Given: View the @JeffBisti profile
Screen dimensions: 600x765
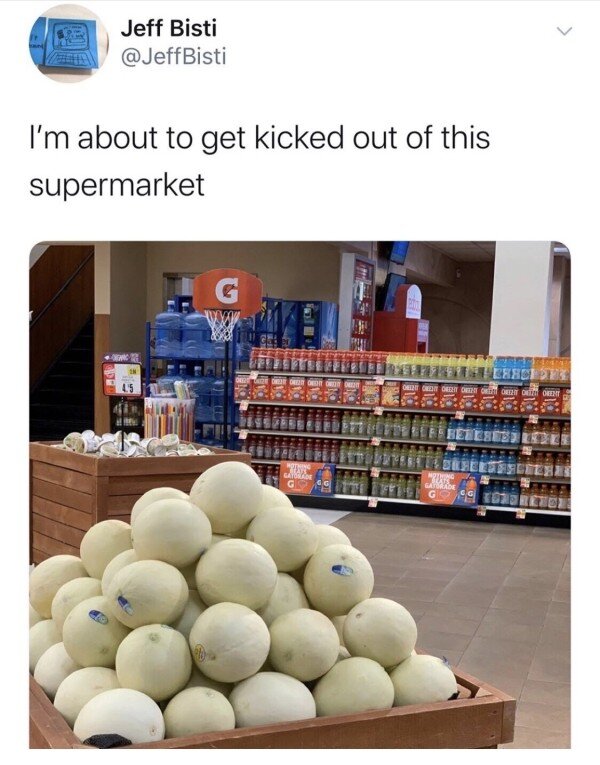Looking at the screenshot, I should pyautogui.click(x=173, y=57).
